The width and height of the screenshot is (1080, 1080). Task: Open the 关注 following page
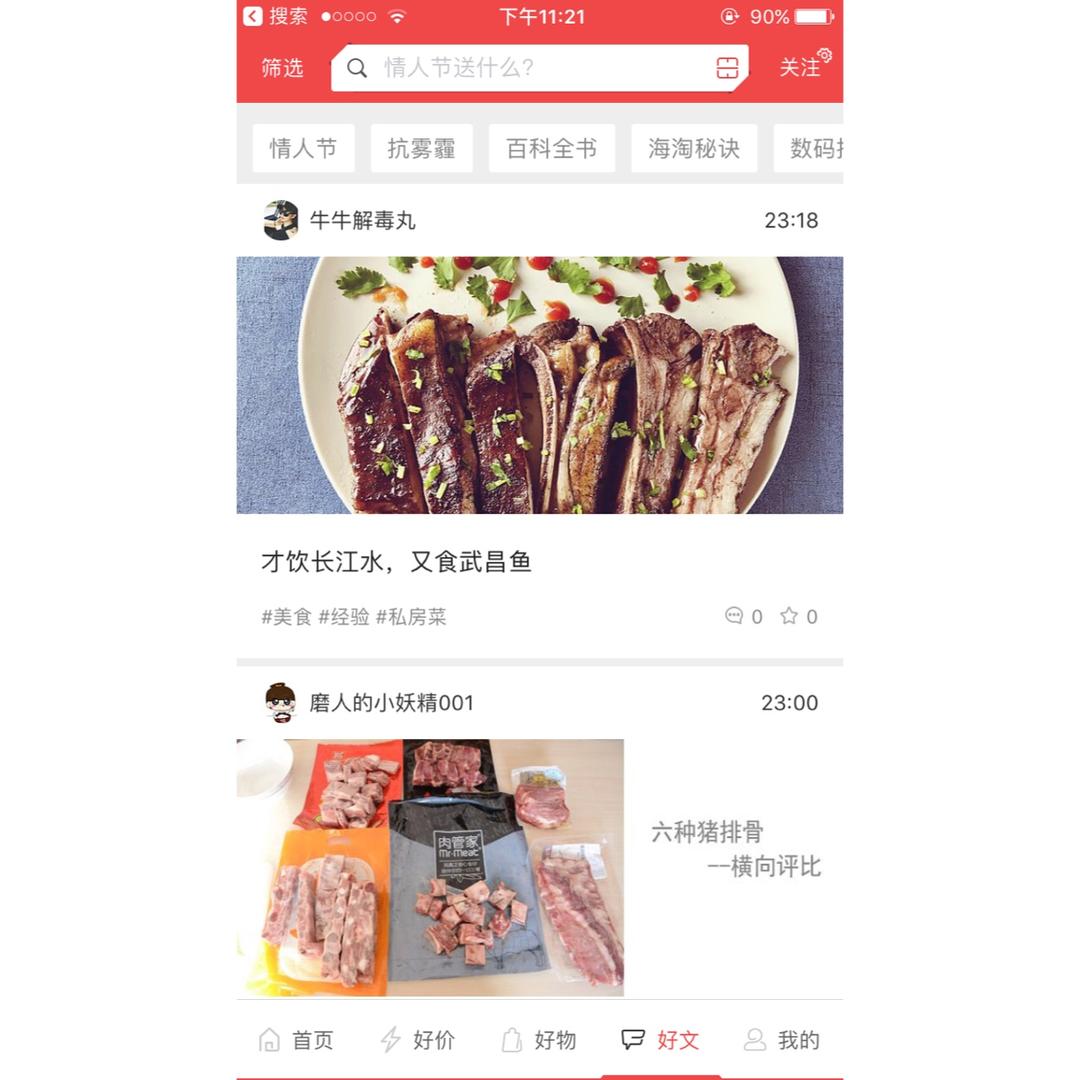[x=802, y=67]
